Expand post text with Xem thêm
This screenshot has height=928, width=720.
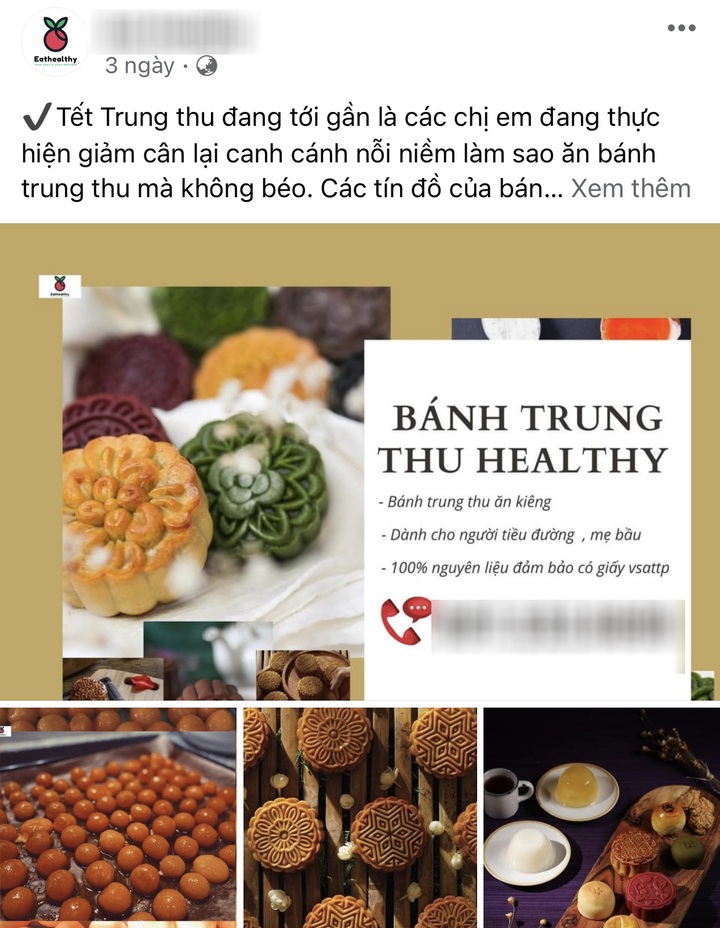click(x=630, y=188)
